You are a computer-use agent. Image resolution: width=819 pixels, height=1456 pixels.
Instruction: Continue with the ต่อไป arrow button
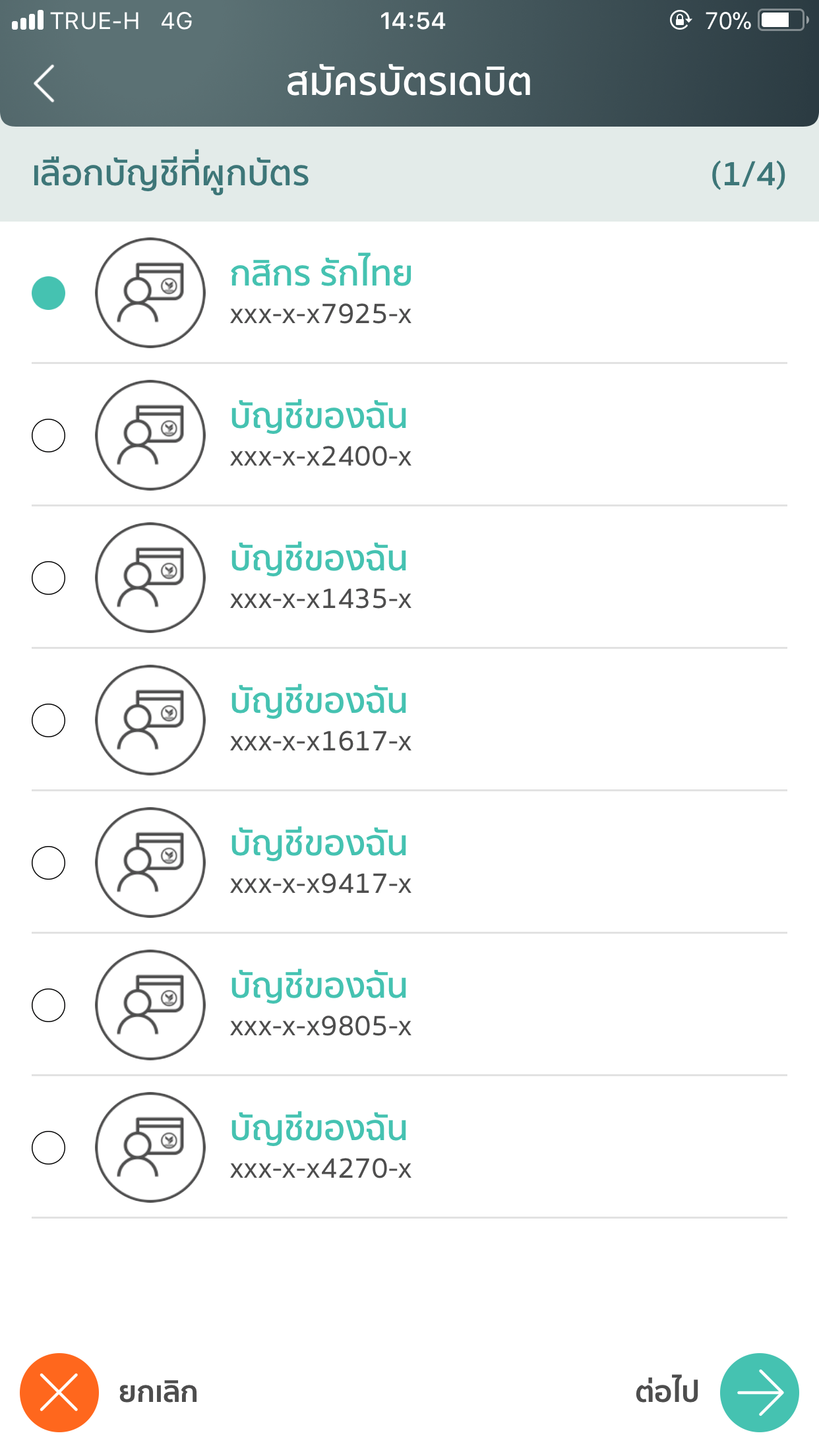coord(759,1392)
